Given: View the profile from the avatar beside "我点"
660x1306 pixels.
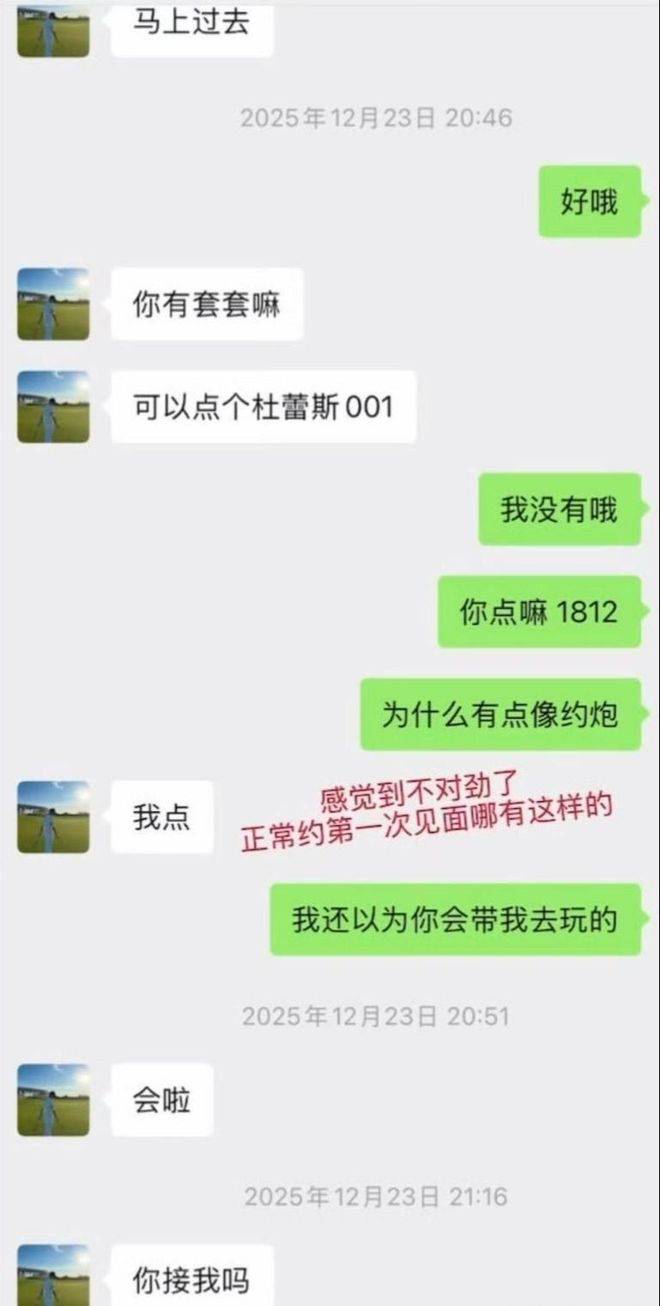Looking at the screenshot, I should (x=53, y=817).
